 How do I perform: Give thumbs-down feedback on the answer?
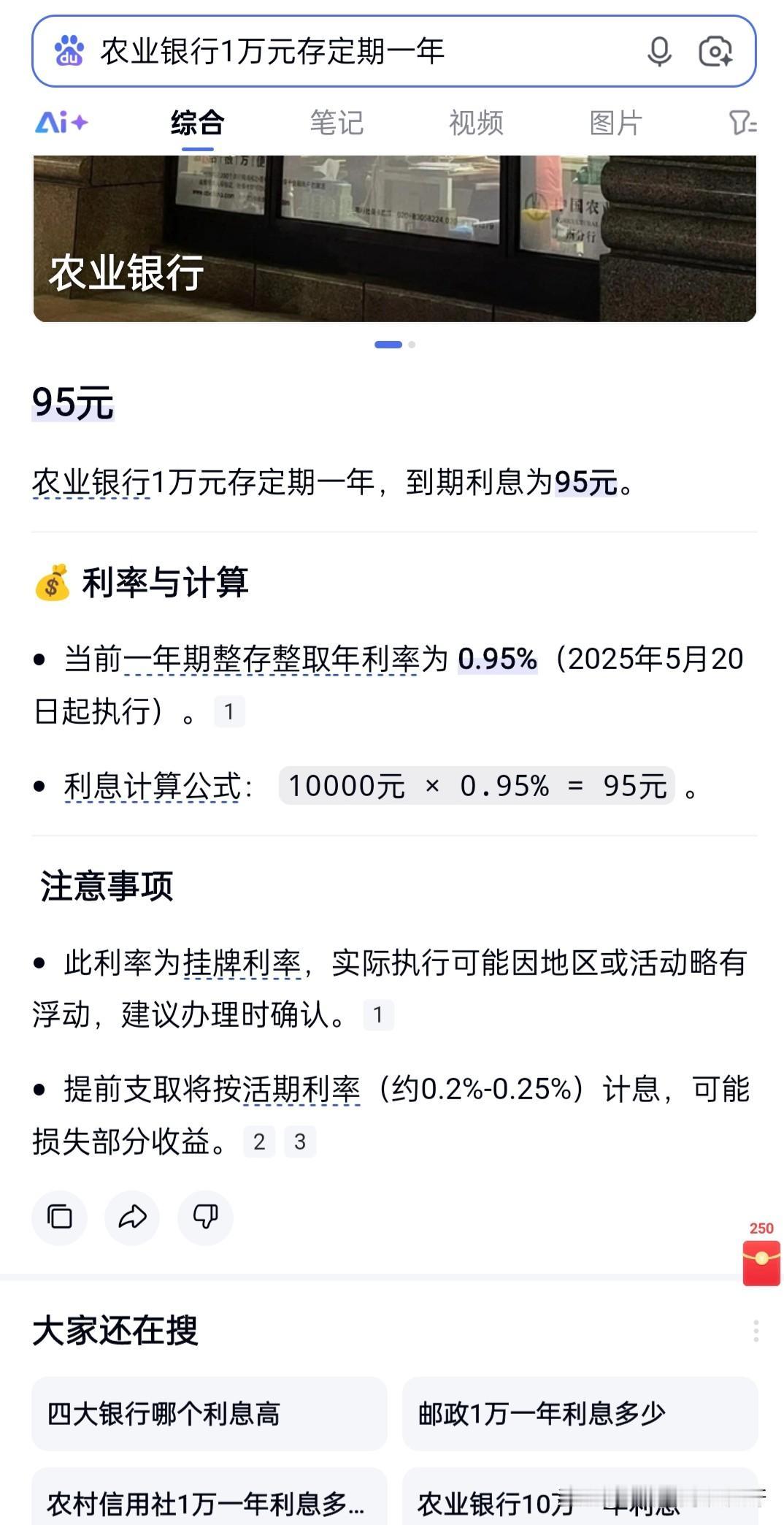coord(205,1218)
